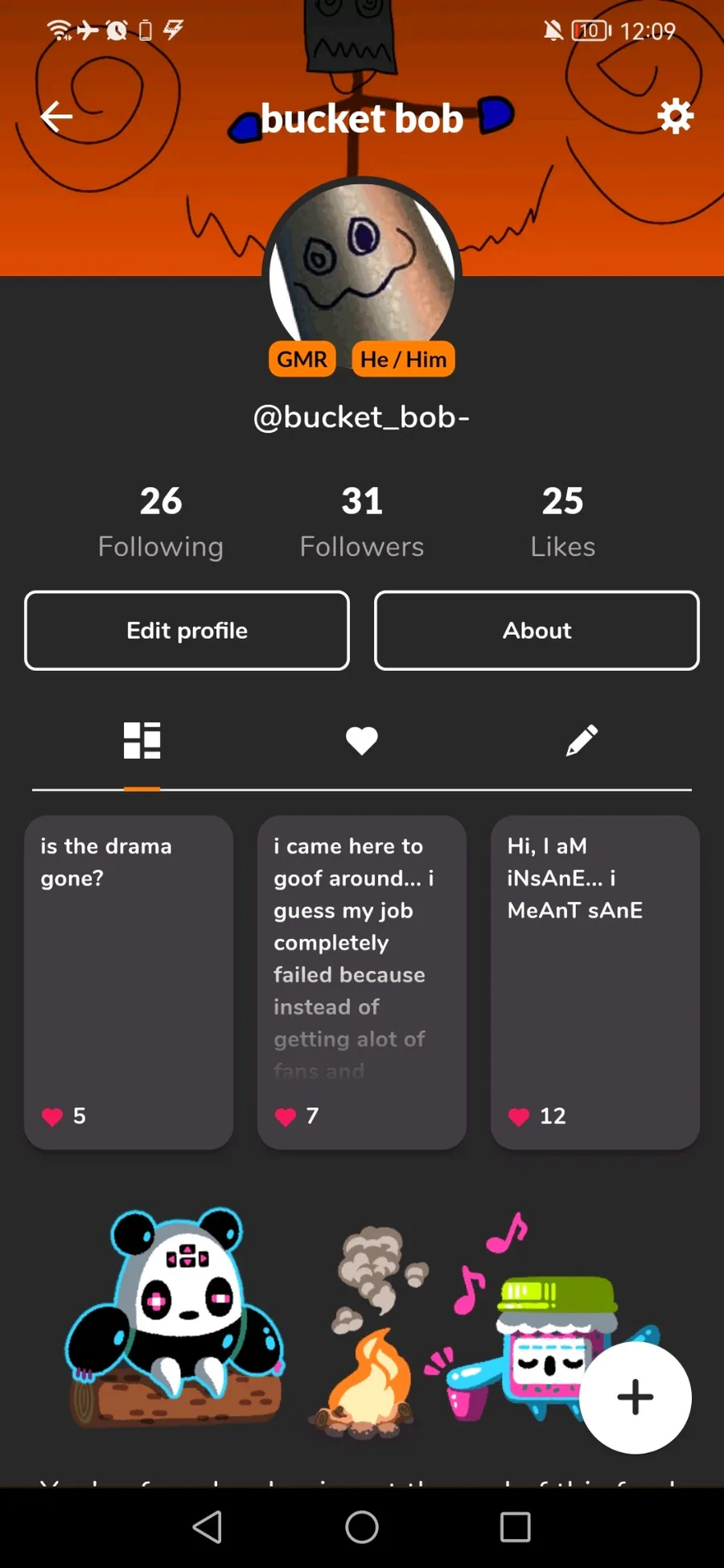The width and height of the screenshot is (724, 1568).
Task: Switch to the posts grid tab
Action: point(142,741)
